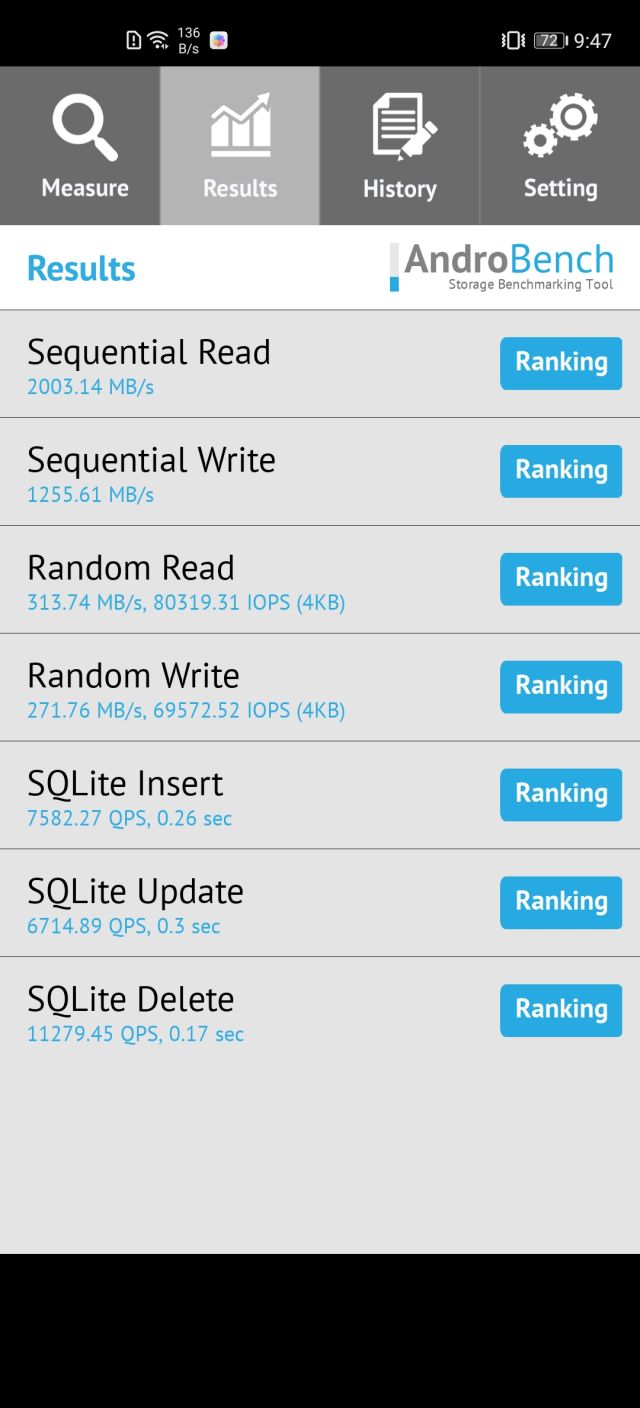
Task: Open the History tab
Action: (x=400, y=146)
